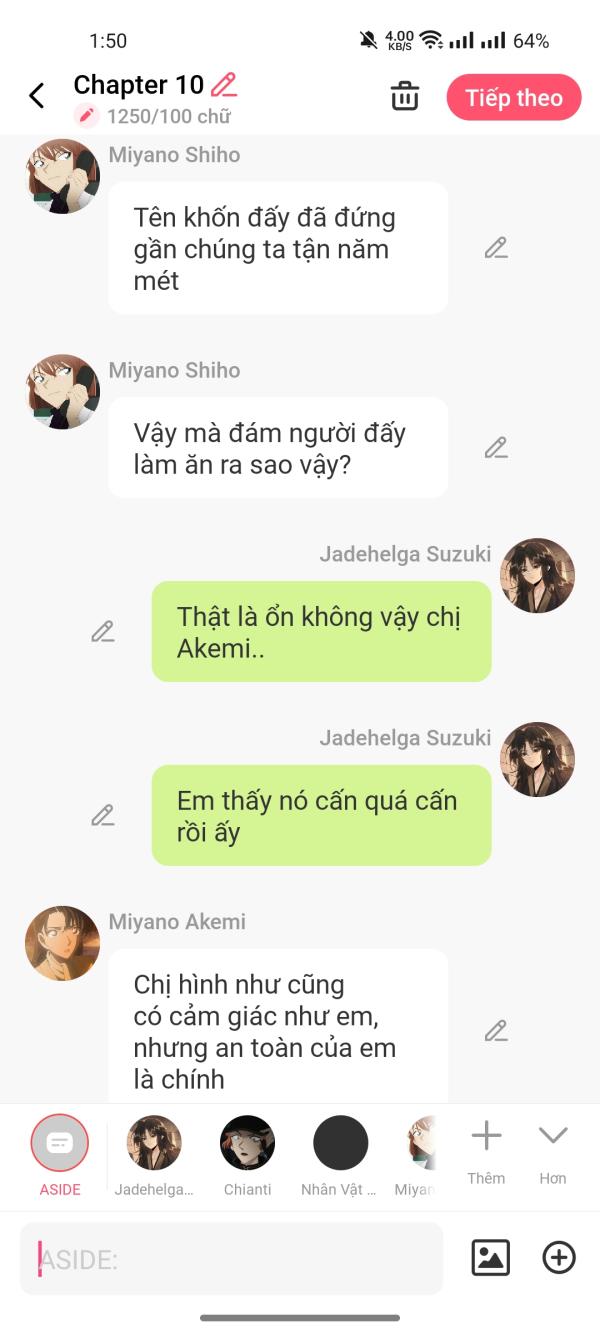The image size is (600, 1333).
Task: Expand the Hơn options chevron
Action: point(553,1137)
